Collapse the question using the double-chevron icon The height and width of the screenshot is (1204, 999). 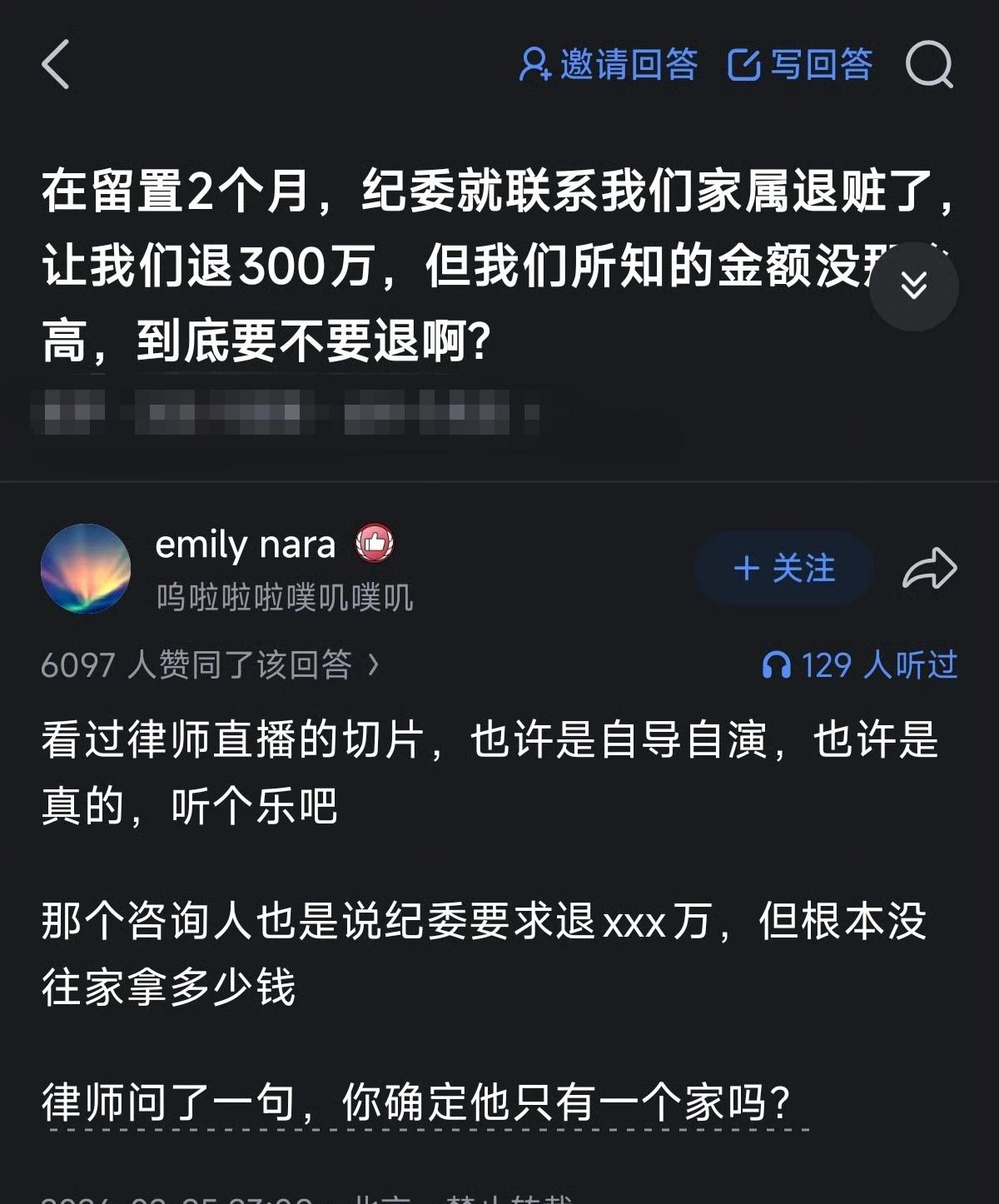coord(912,286)
